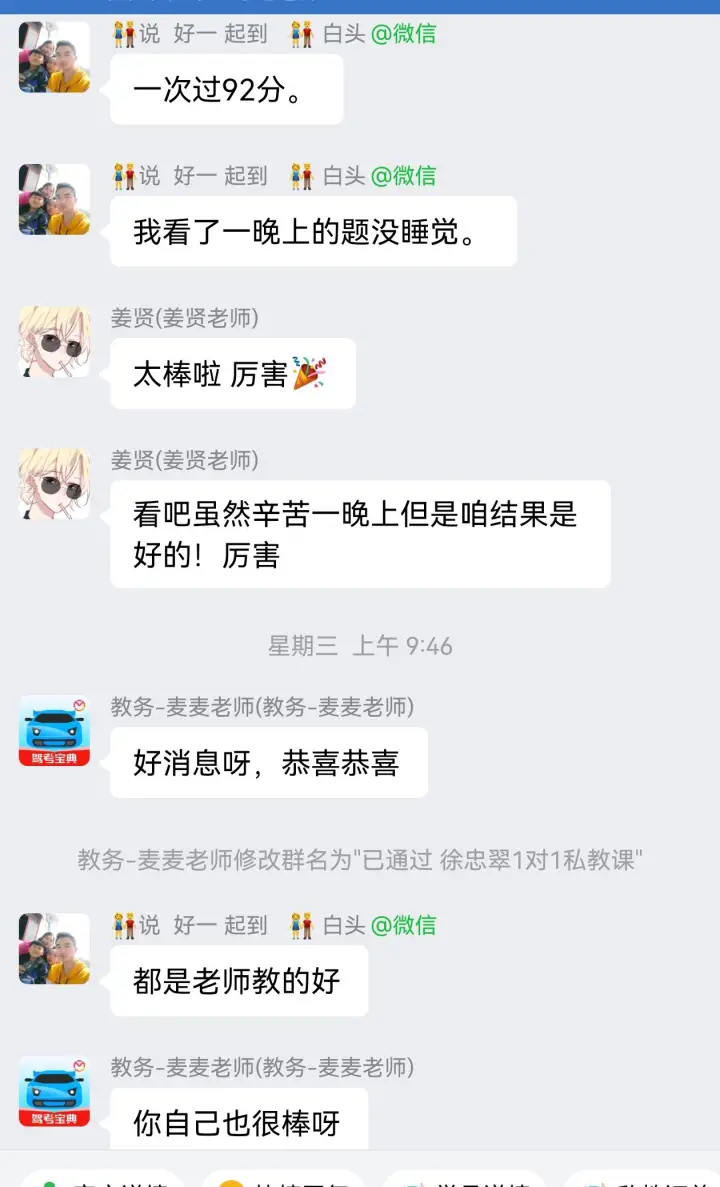Open sender's avatar beside "一次过92分" message

tap(54, 58)
